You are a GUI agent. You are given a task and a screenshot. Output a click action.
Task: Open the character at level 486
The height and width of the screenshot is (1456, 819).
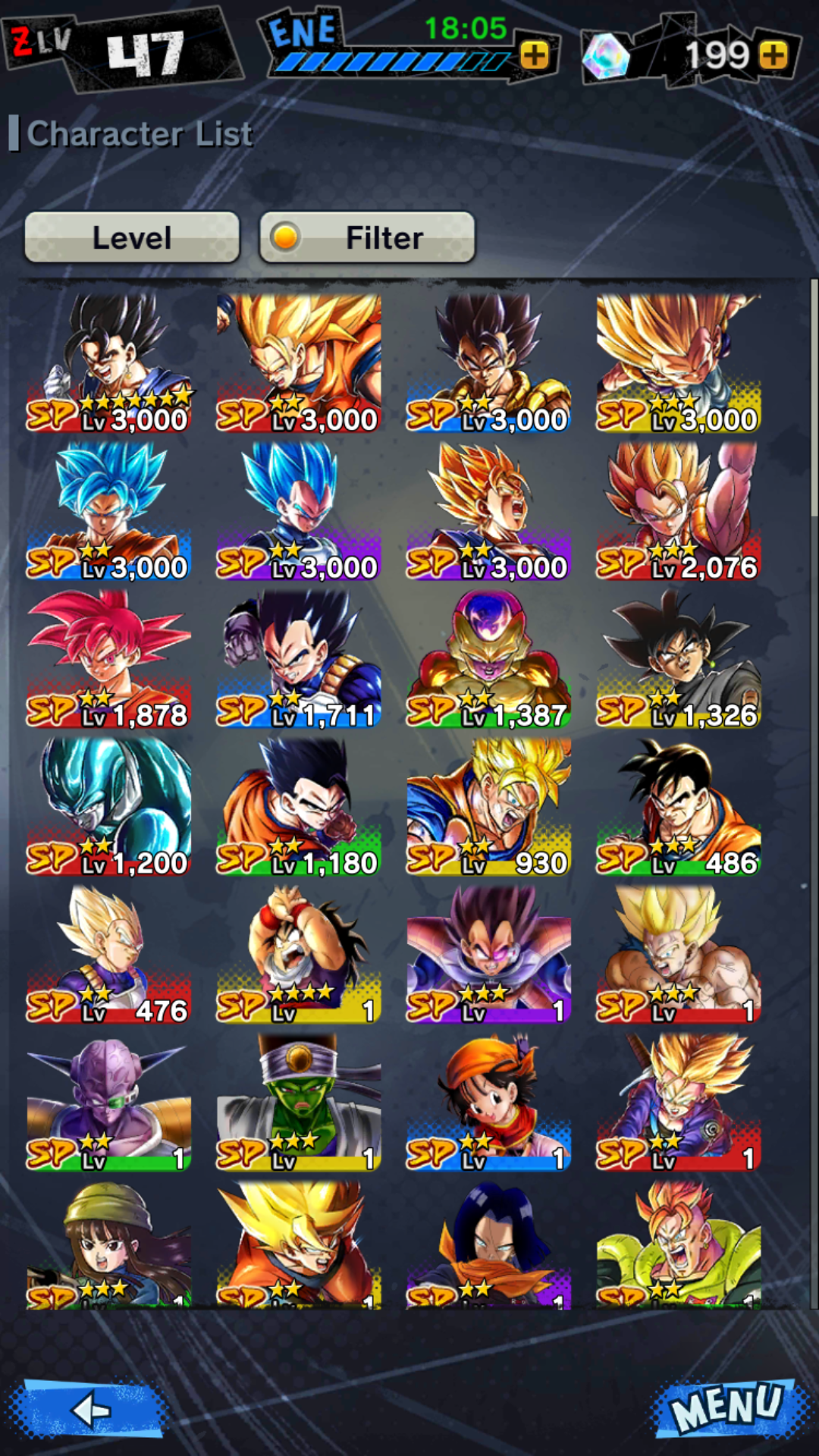tap(678, 808)
